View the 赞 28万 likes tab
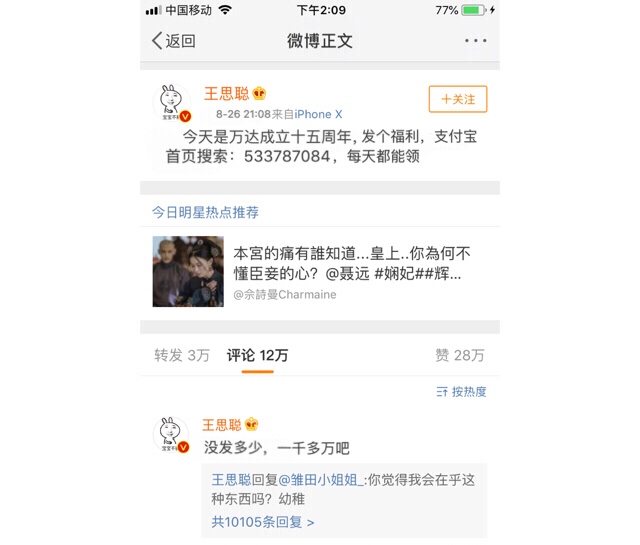 tap(459, 355)
